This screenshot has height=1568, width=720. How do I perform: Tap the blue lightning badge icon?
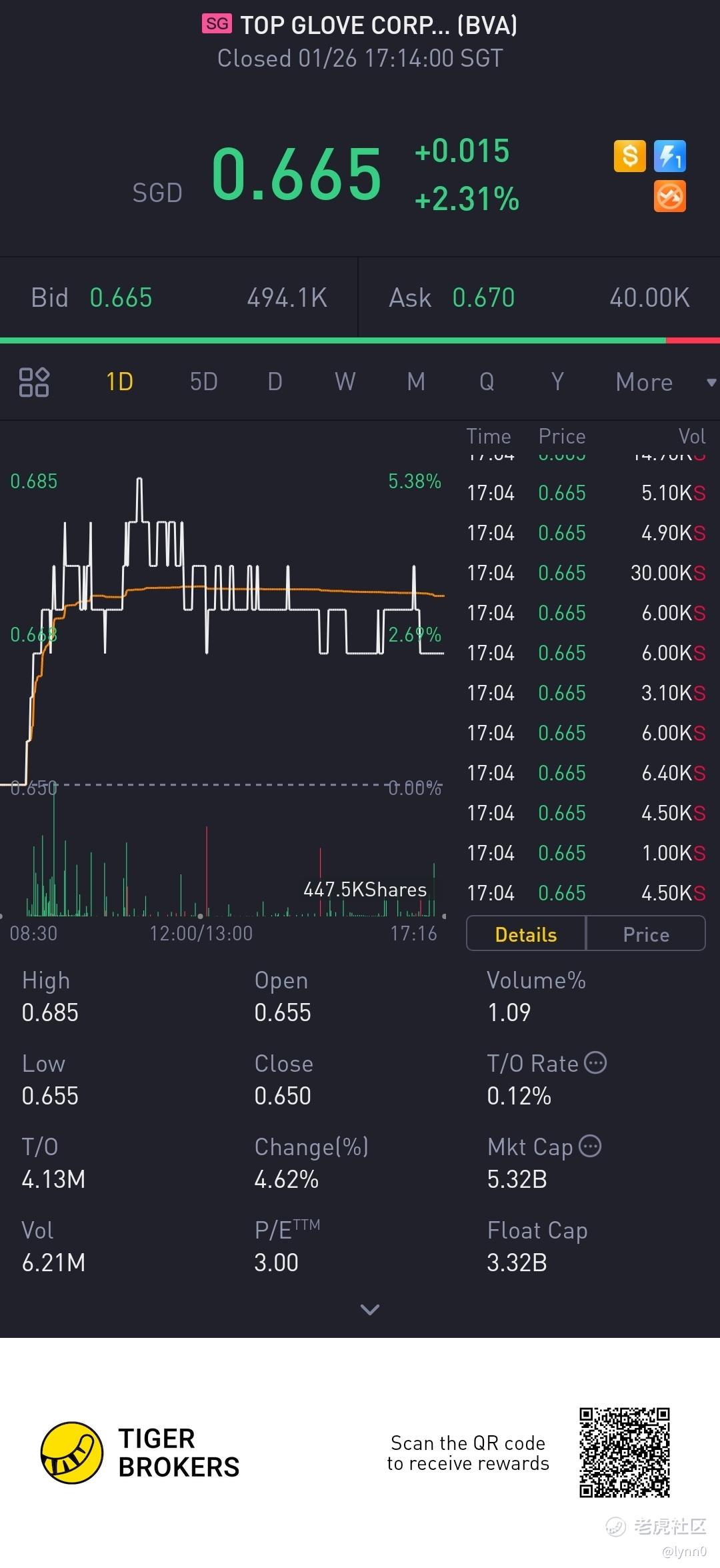tap(670, 156)
